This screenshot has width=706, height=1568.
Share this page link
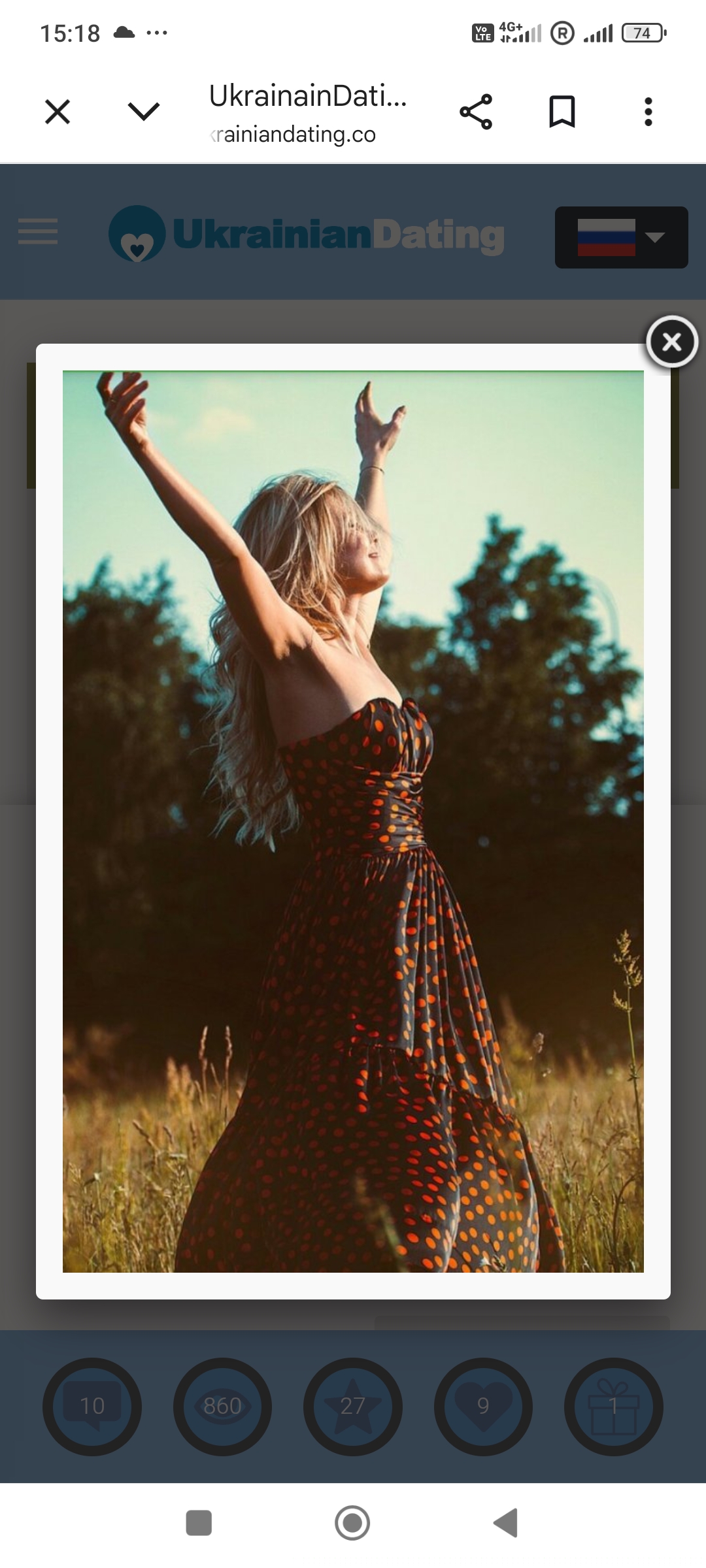click(x=476, y=112)
